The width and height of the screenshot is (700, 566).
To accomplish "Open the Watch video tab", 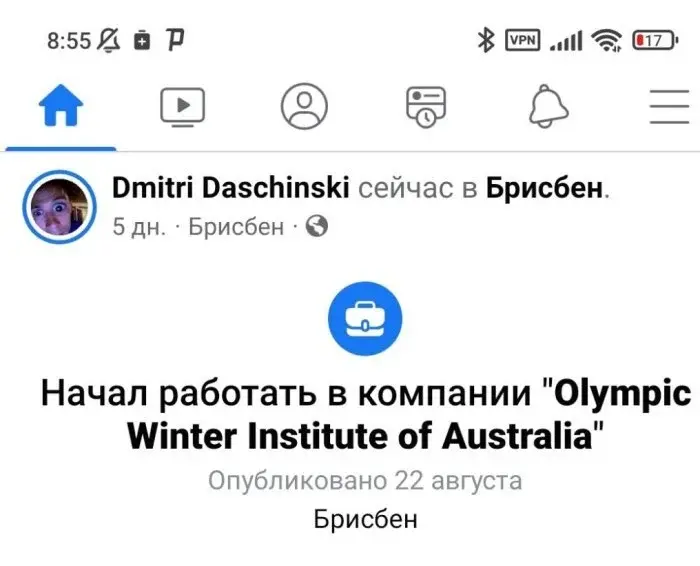I will [182, 106].
